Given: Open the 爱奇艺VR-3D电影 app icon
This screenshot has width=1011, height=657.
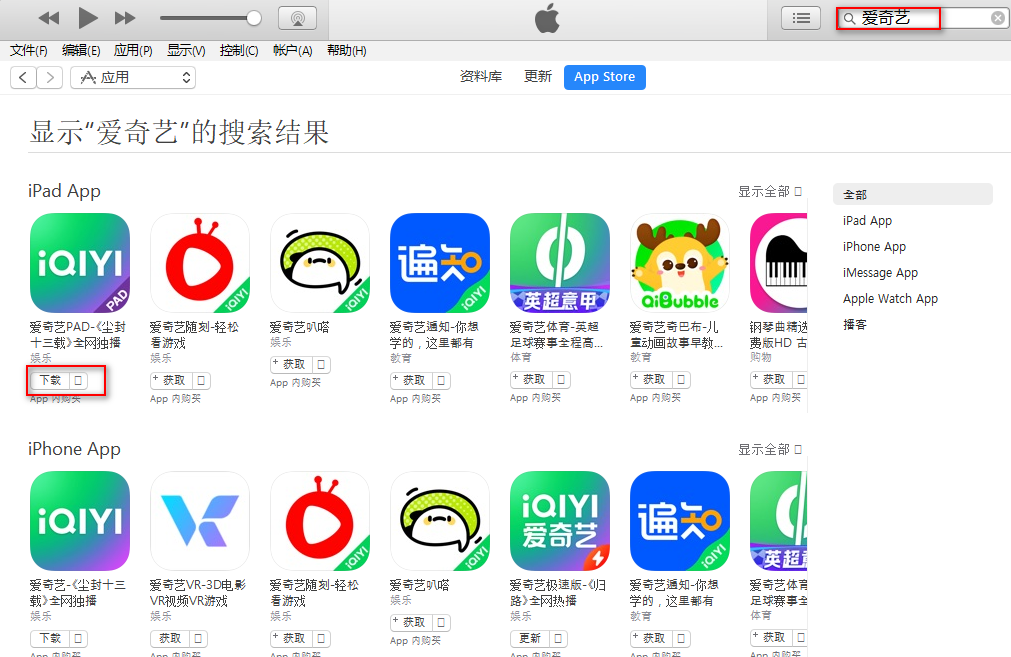Looking at the screenshot, I should [200, 520].
